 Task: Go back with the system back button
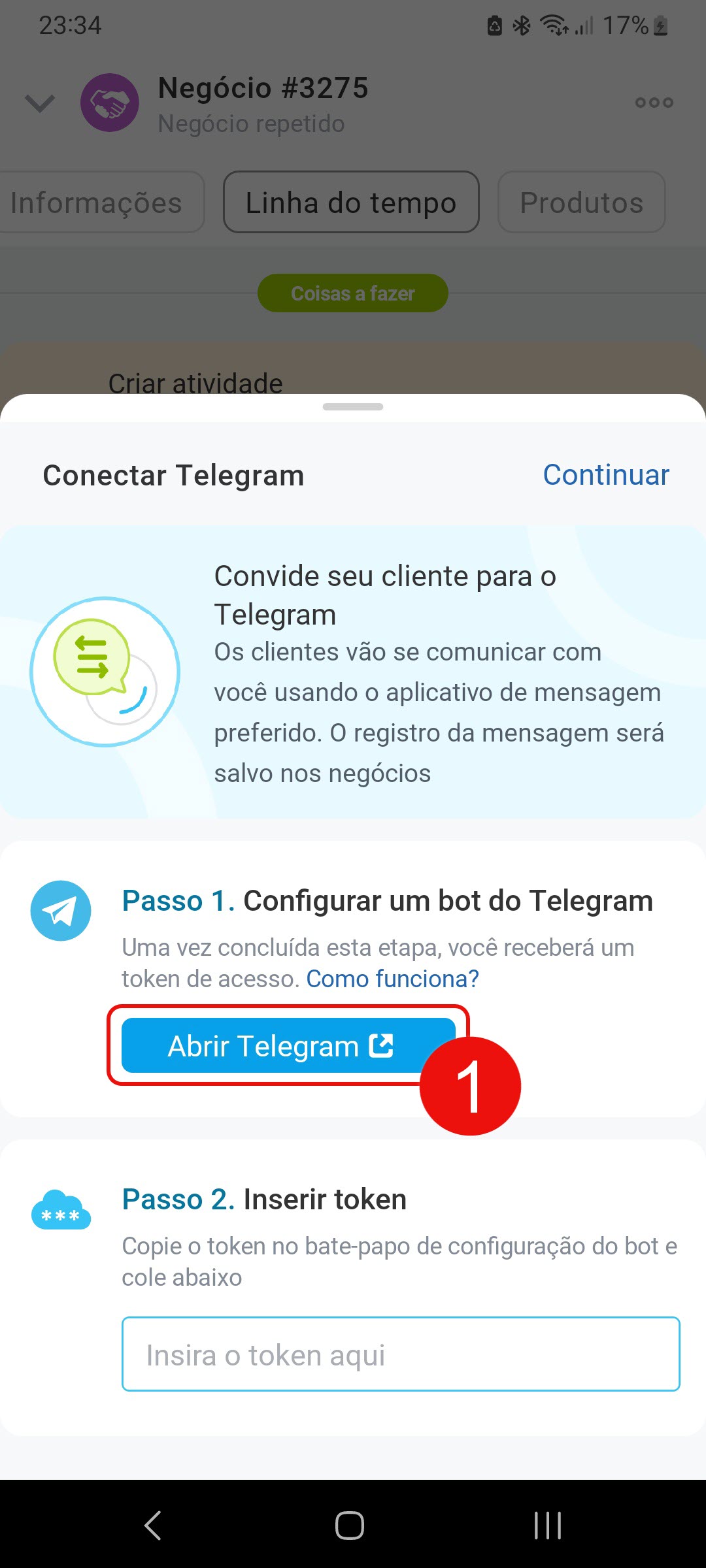(152, 1526)
